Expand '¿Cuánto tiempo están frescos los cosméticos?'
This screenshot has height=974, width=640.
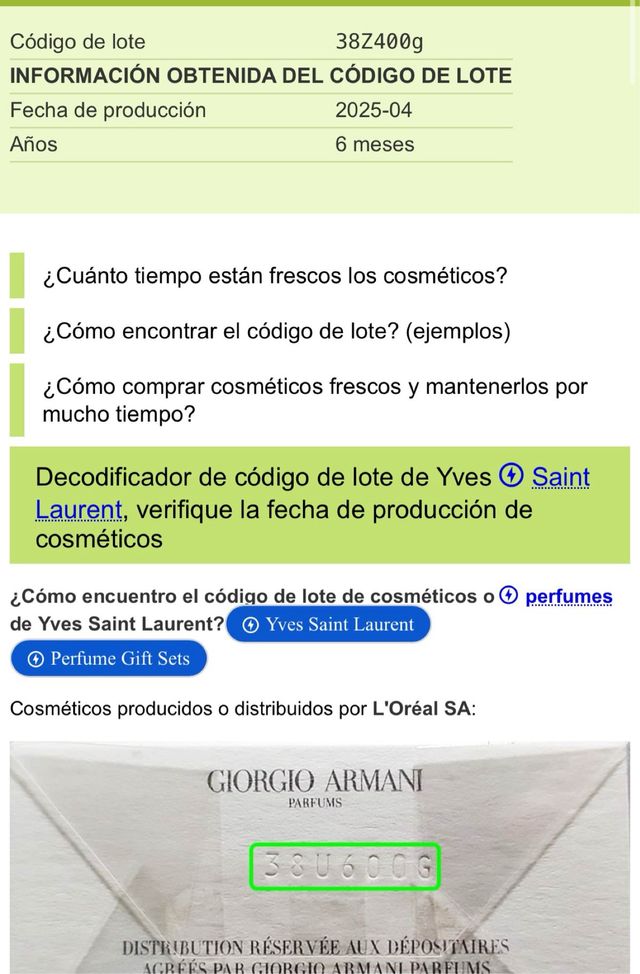[x=274, y=276]
